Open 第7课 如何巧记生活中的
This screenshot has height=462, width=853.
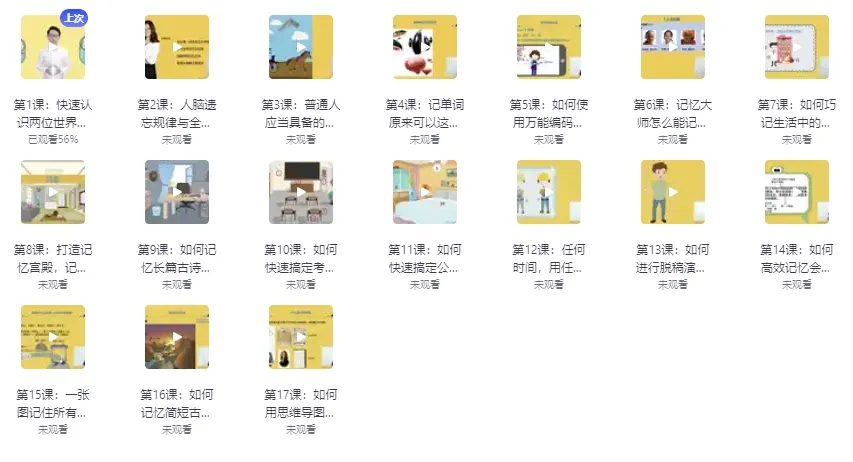click(797, 47)
